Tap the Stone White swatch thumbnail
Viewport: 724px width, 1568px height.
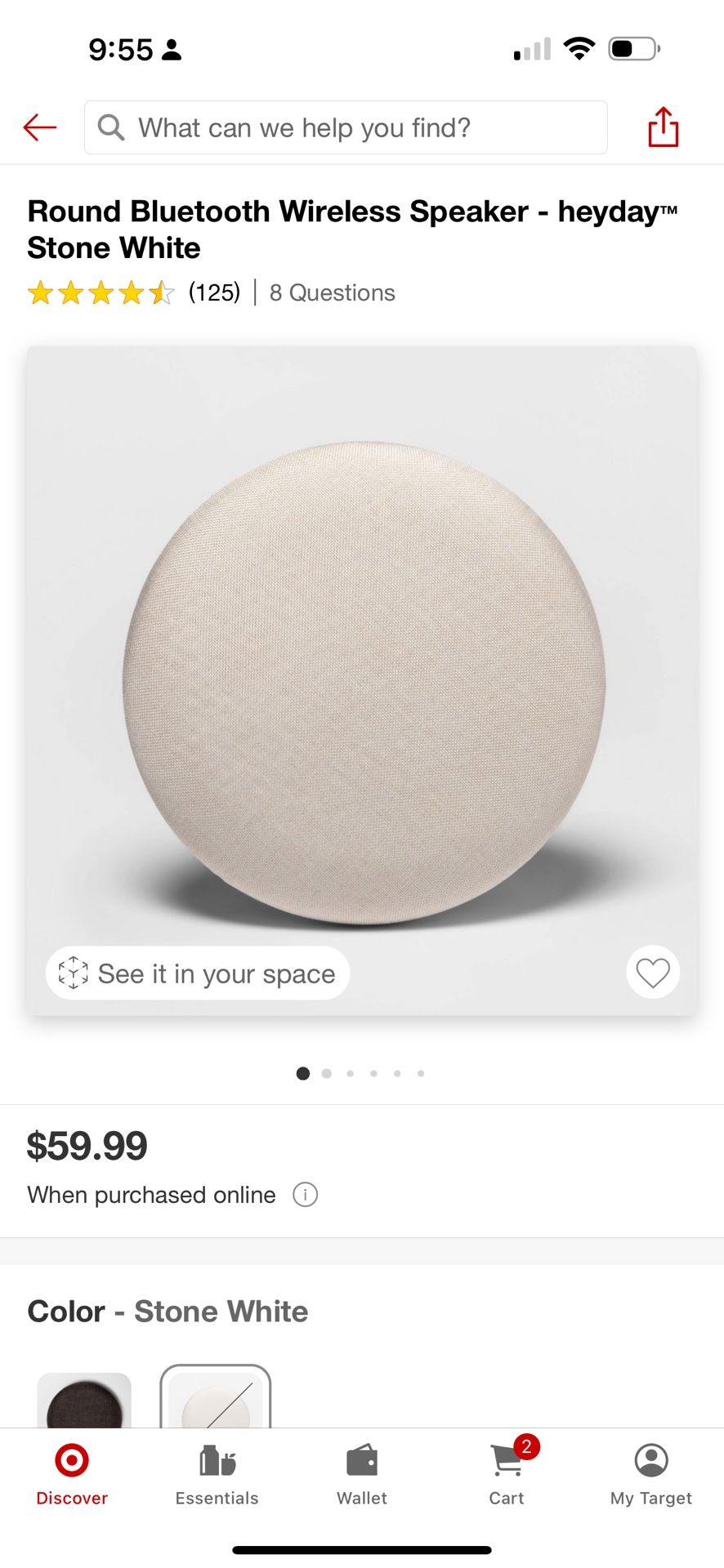215,1400
